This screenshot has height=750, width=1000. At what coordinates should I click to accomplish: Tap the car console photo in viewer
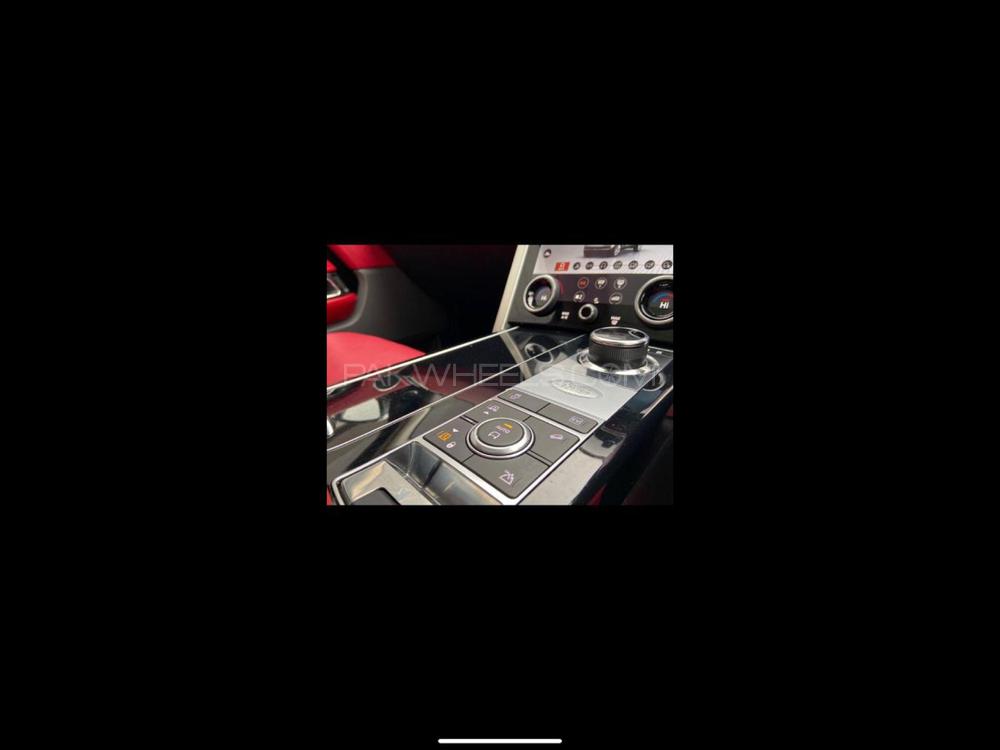(500, 375)
